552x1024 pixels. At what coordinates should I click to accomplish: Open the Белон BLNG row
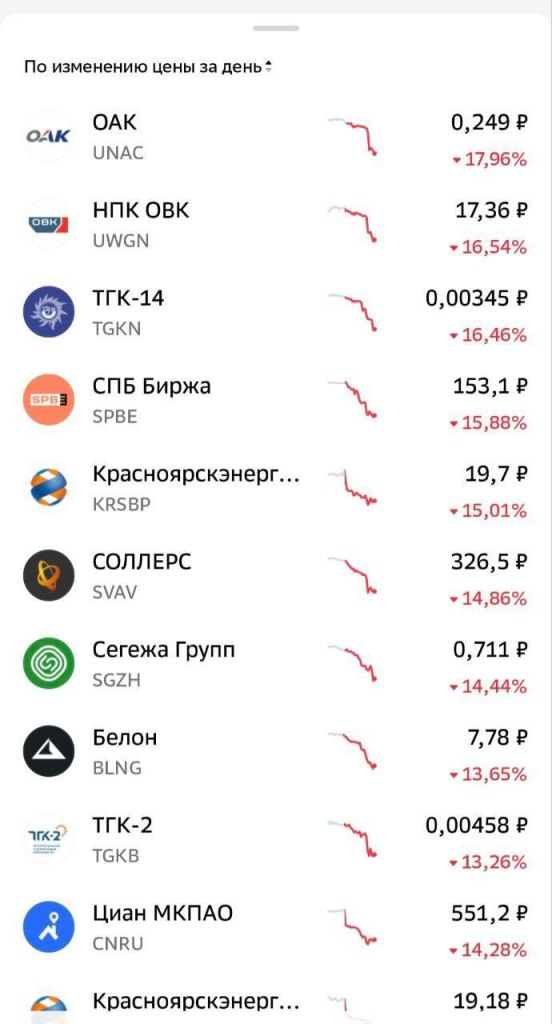pos(276,752)
